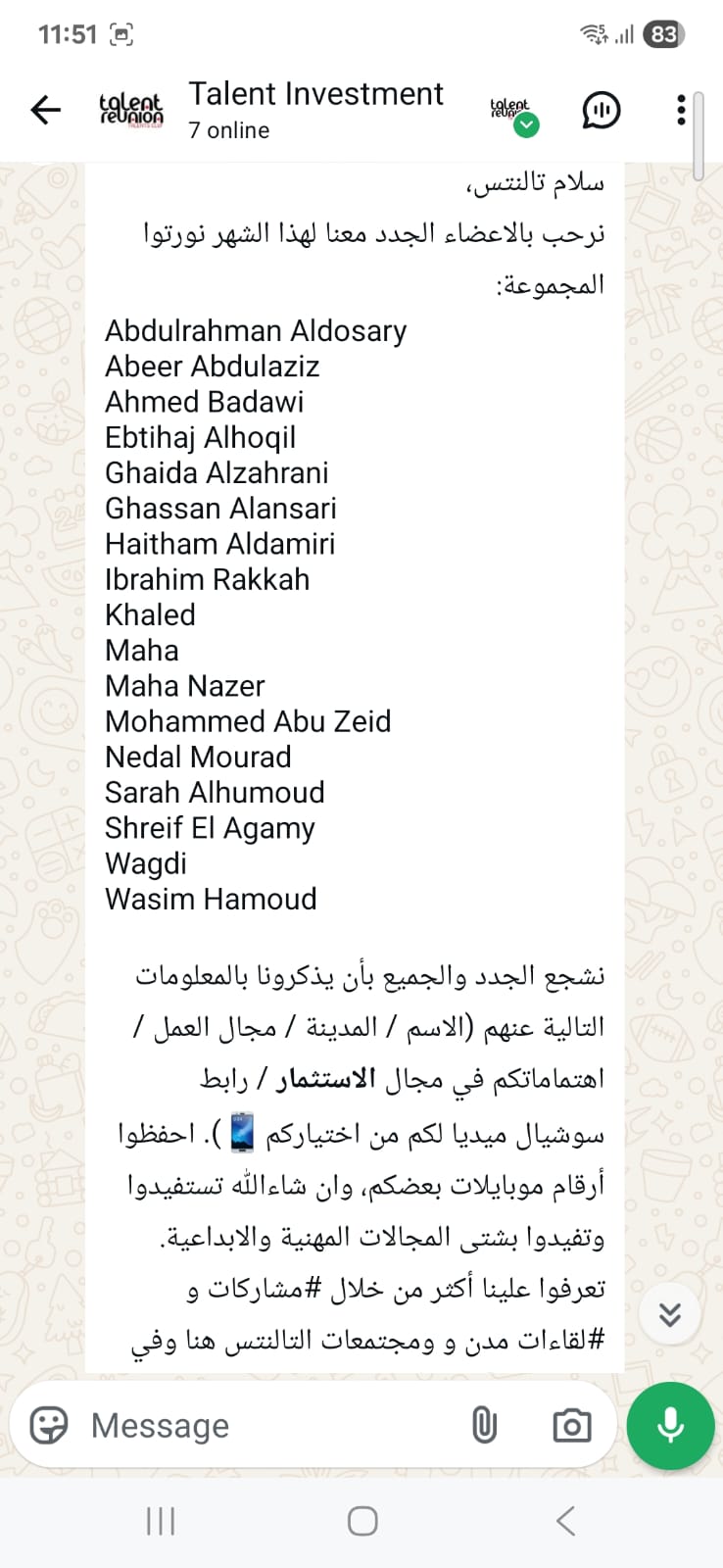Record a voice message
This screenshot has width=723, height=1568.
coord(670,1425)
